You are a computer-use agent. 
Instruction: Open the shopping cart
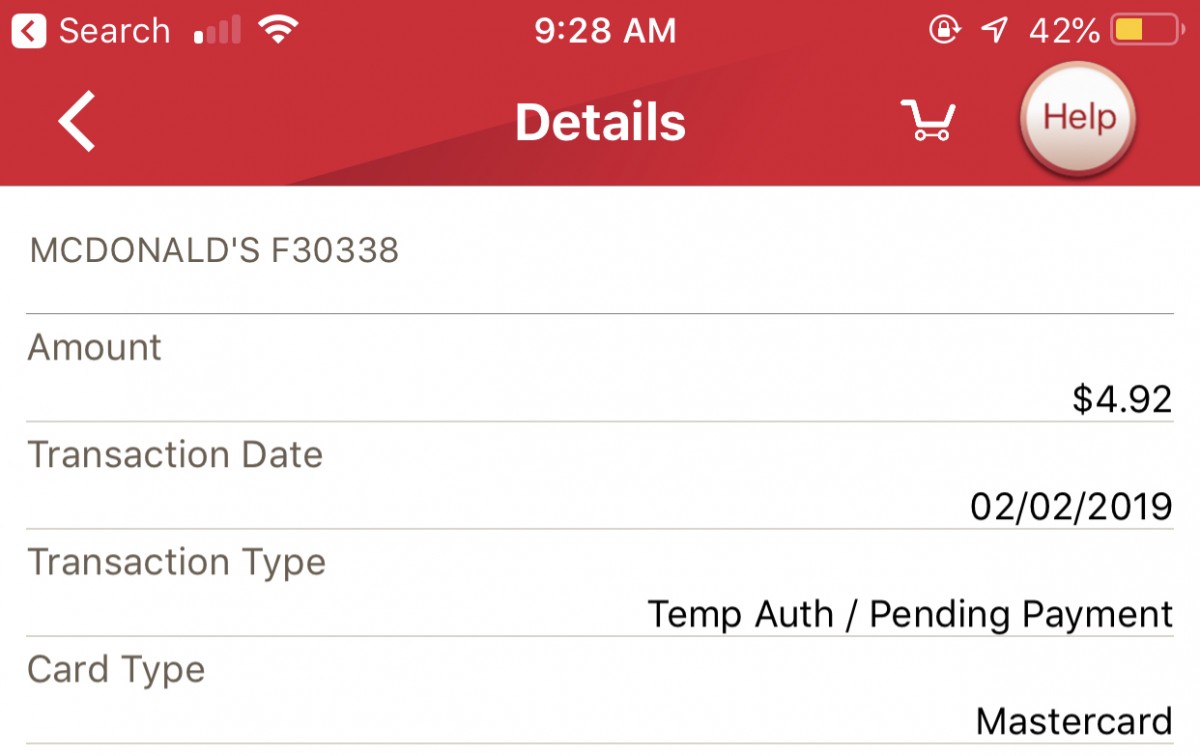(x=928, y=120)
